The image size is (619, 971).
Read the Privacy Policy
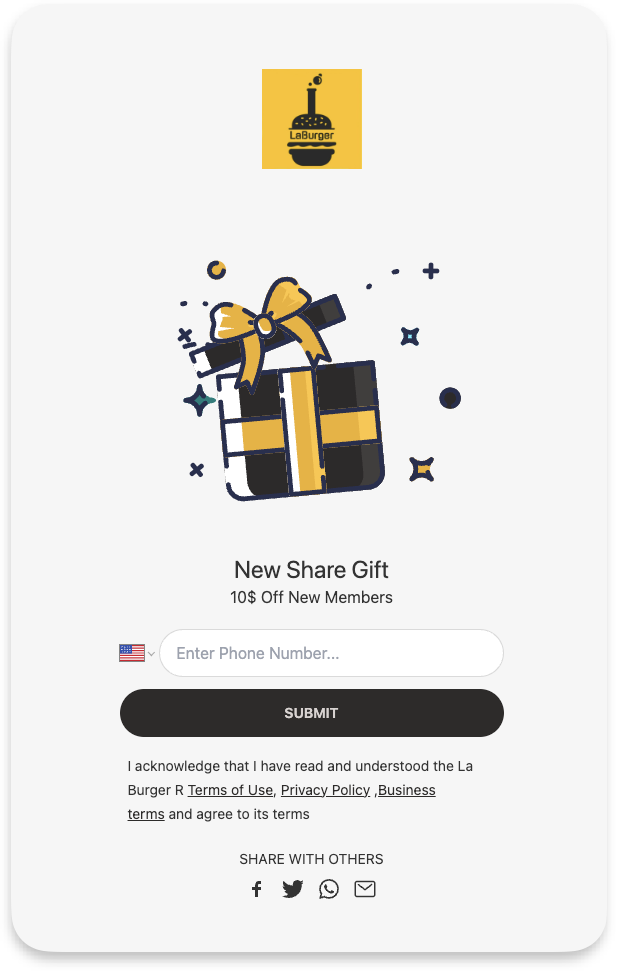click(x=325, y=790)
